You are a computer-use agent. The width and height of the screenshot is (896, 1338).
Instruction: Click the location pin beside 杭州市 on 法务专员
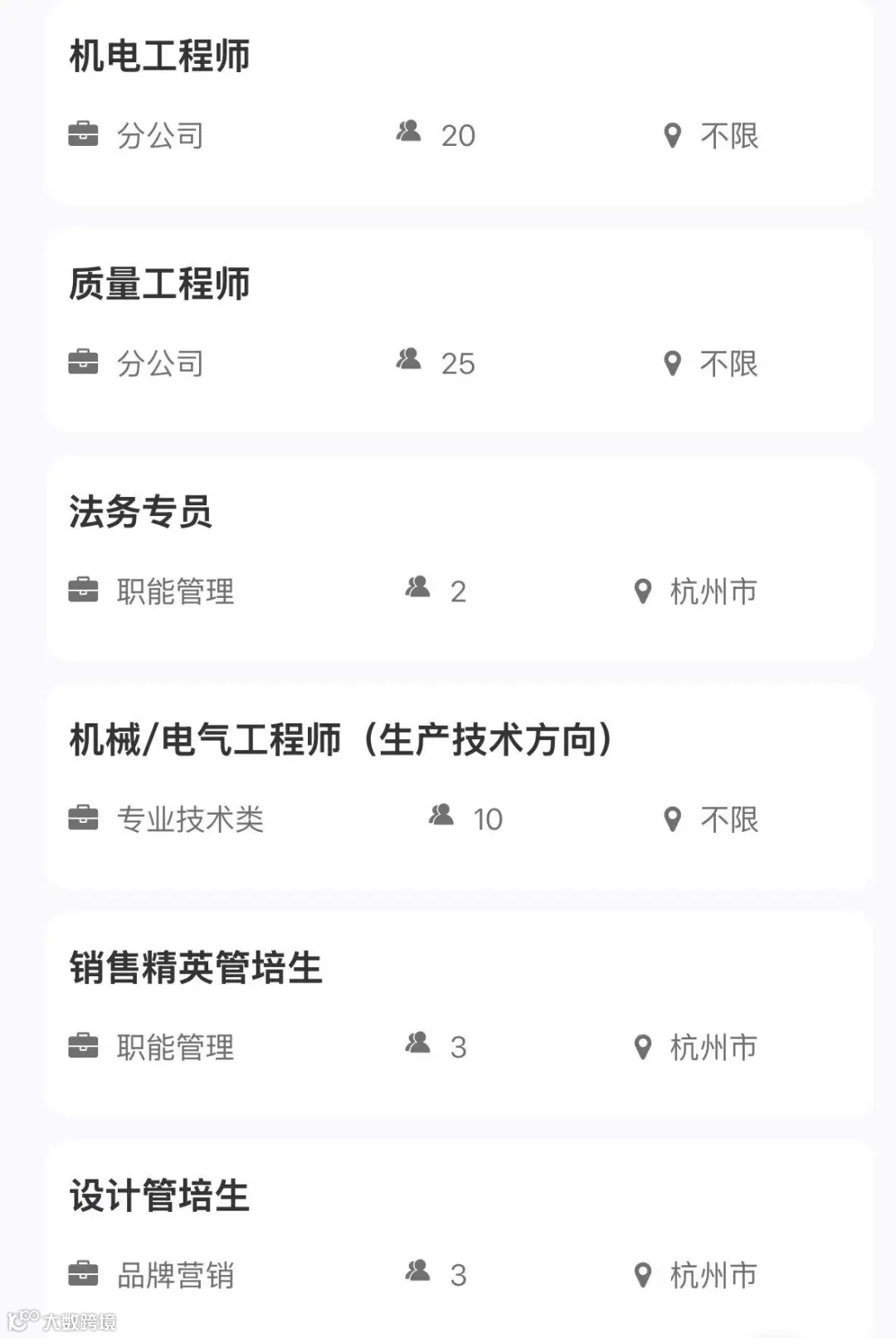coord(644,590)
